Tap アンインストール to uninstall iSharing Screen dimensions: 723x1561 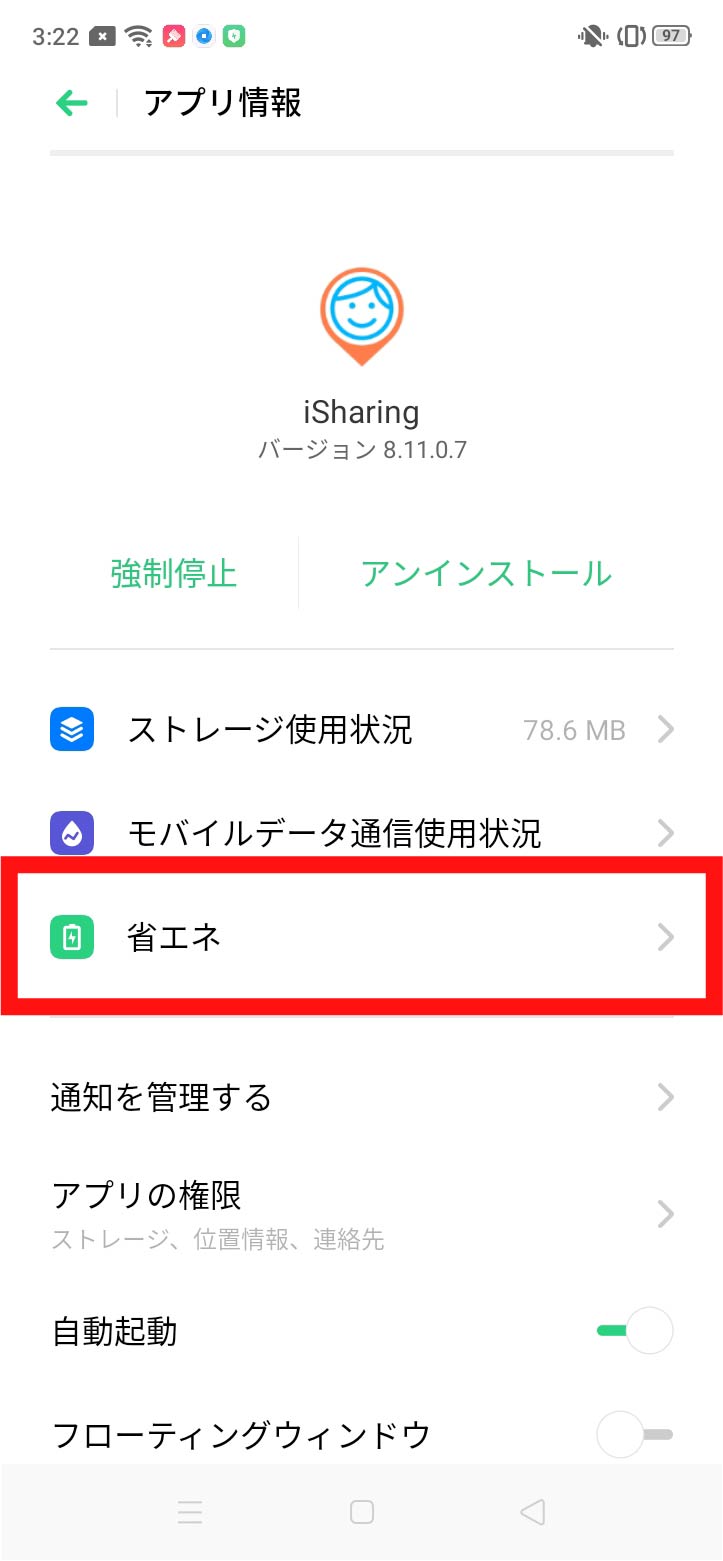point(486,574)
